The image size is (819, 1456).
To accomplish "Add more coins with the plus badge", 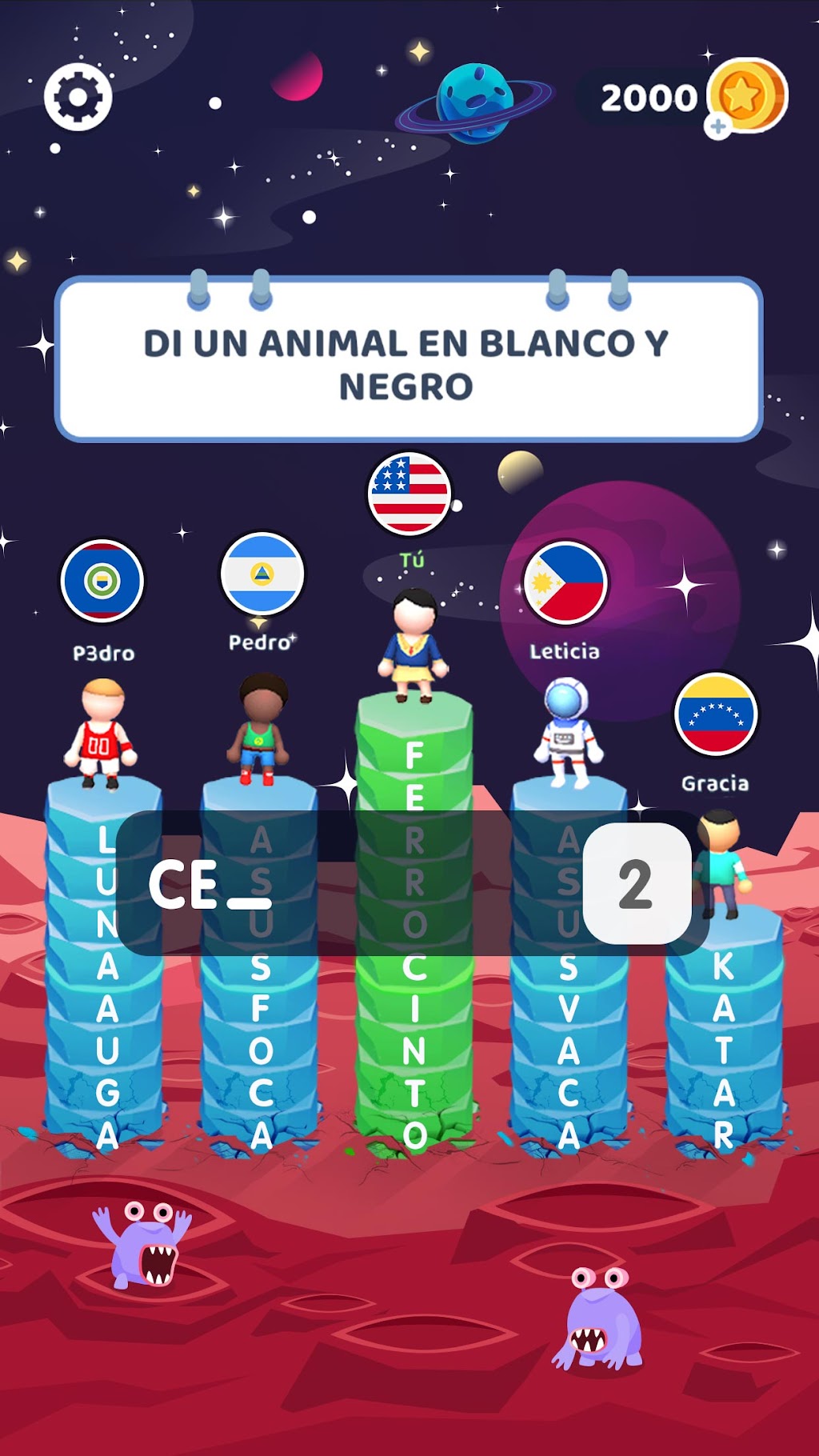I will 718,126.
